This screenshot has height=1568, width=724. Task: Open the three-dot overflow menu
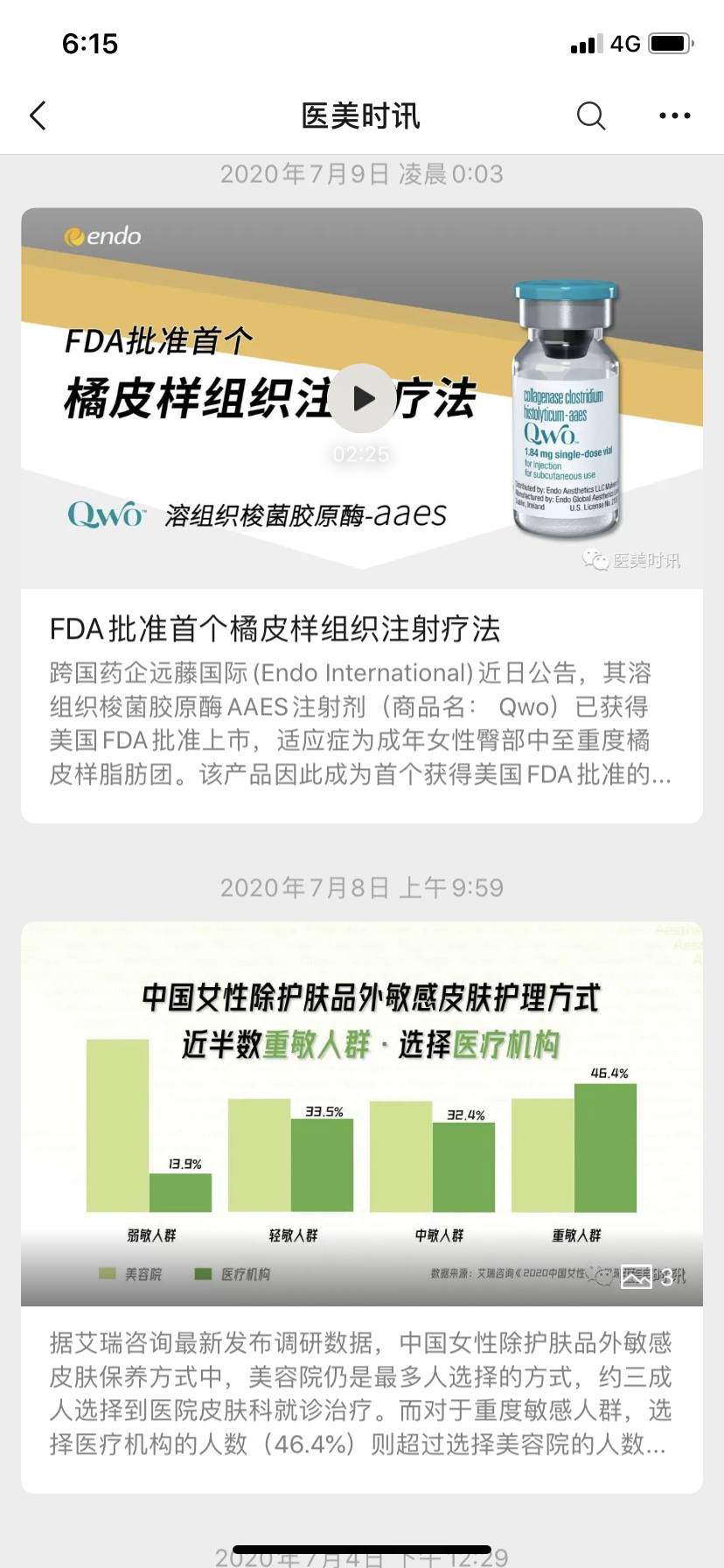[674, 115]
